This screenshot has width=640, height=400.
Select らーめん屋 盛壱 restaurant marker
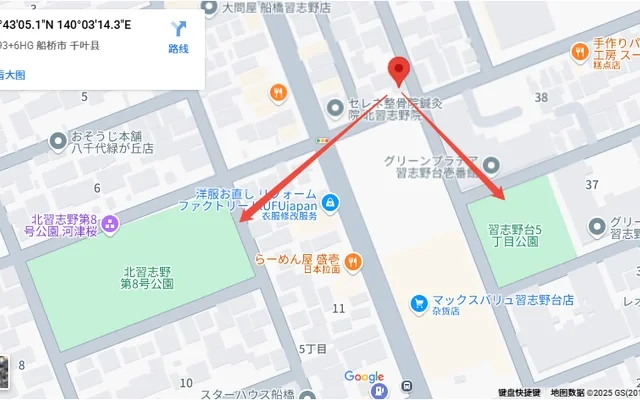352,263
